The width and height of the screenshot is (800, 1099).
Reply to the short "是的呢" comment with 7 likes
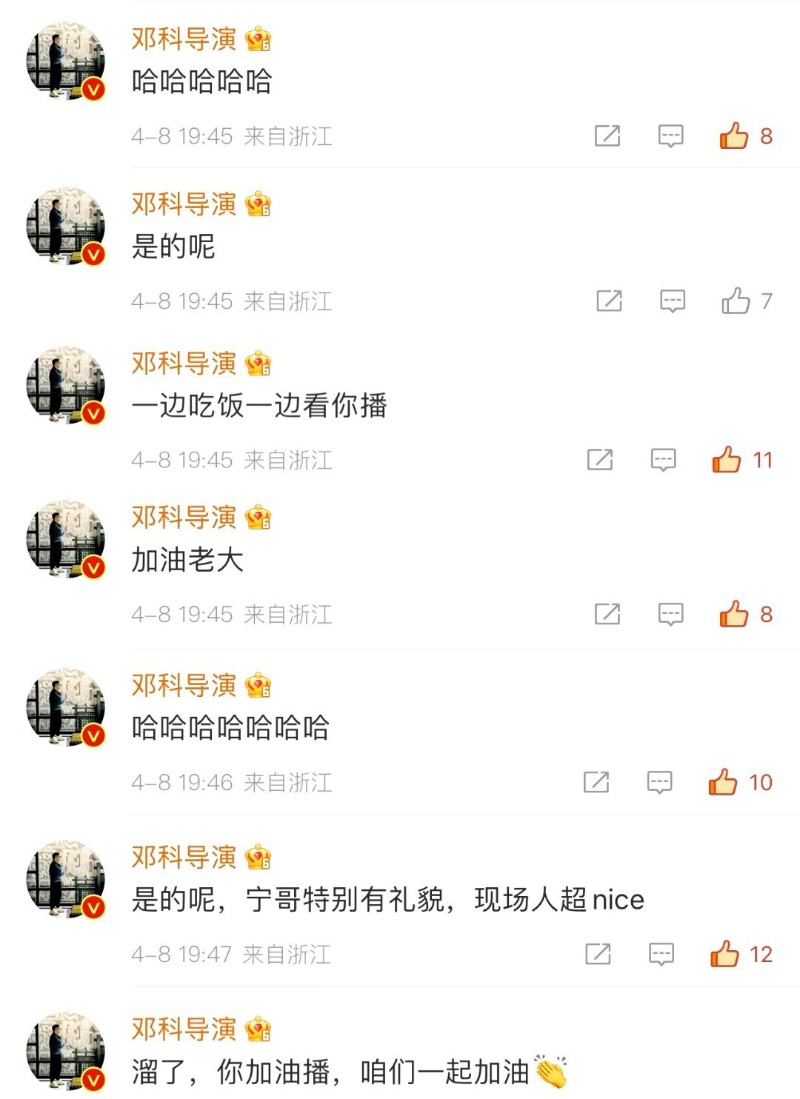[673, 301]
